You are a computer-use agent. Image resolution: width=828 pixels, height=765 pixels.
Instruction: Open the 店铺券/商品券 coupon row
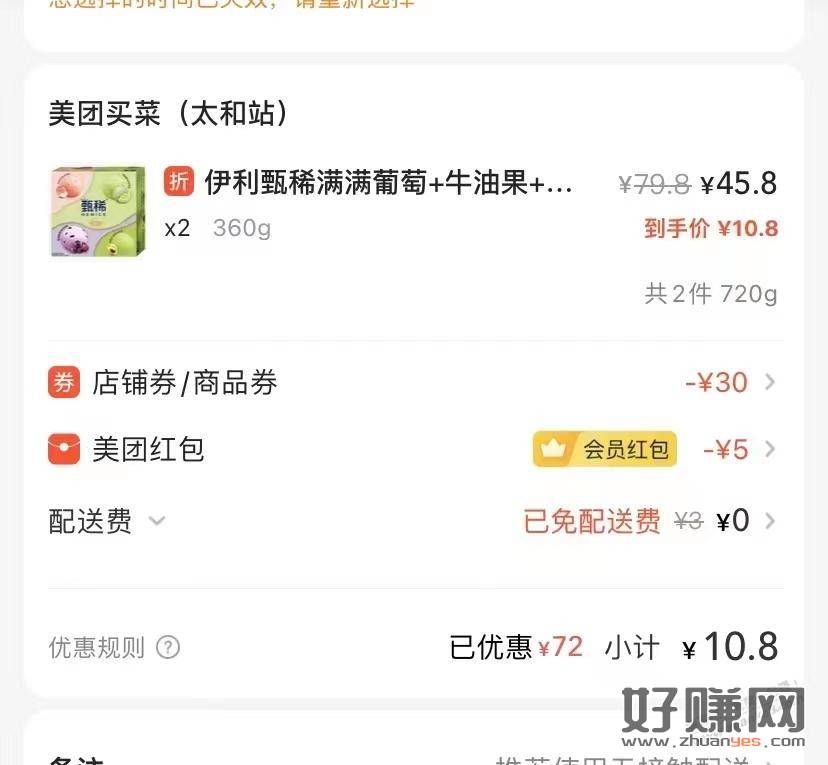[x=414, y=383]
